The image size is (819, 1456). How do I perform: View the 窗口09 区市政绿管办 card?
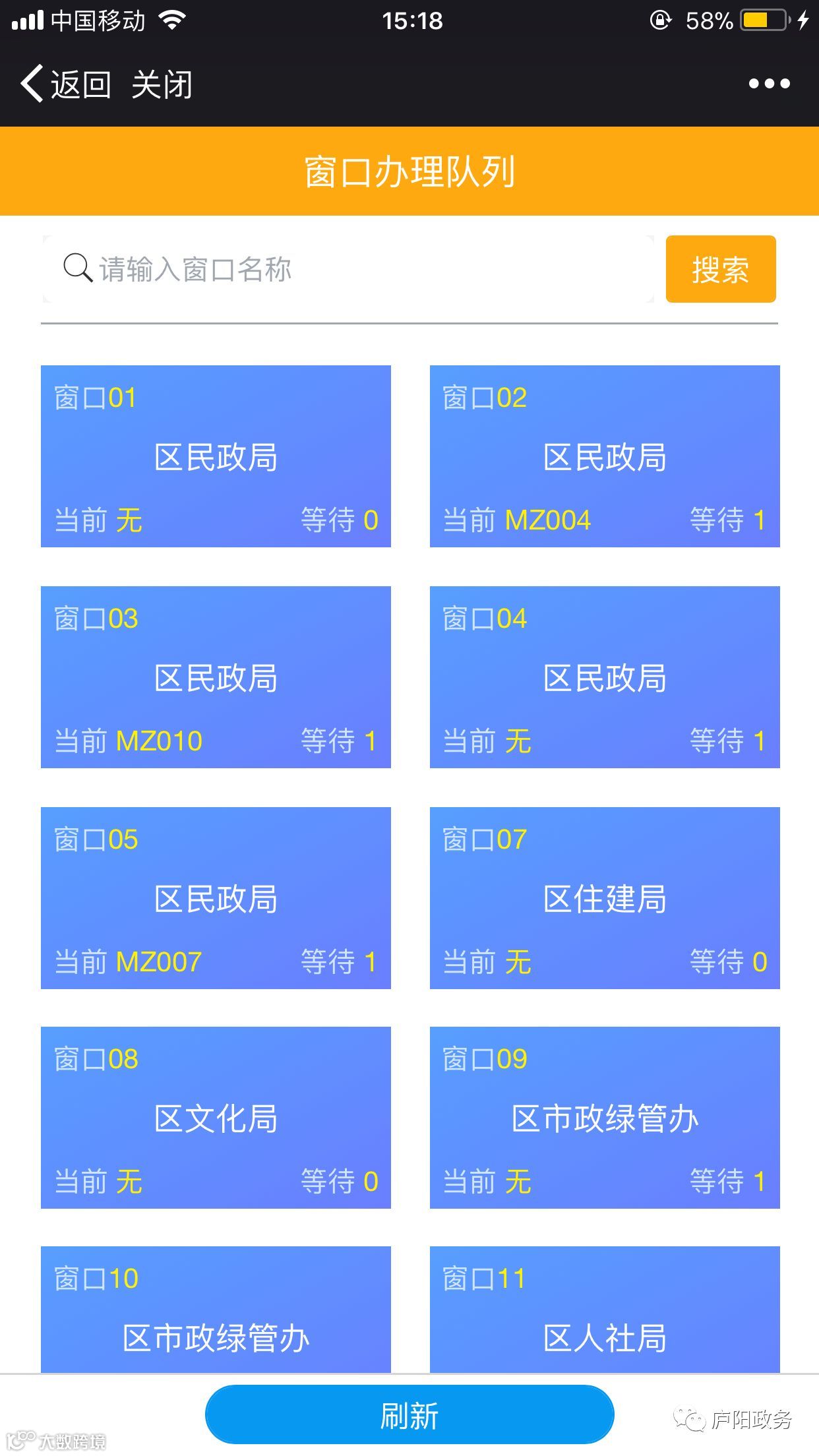tap(605, 1118)
